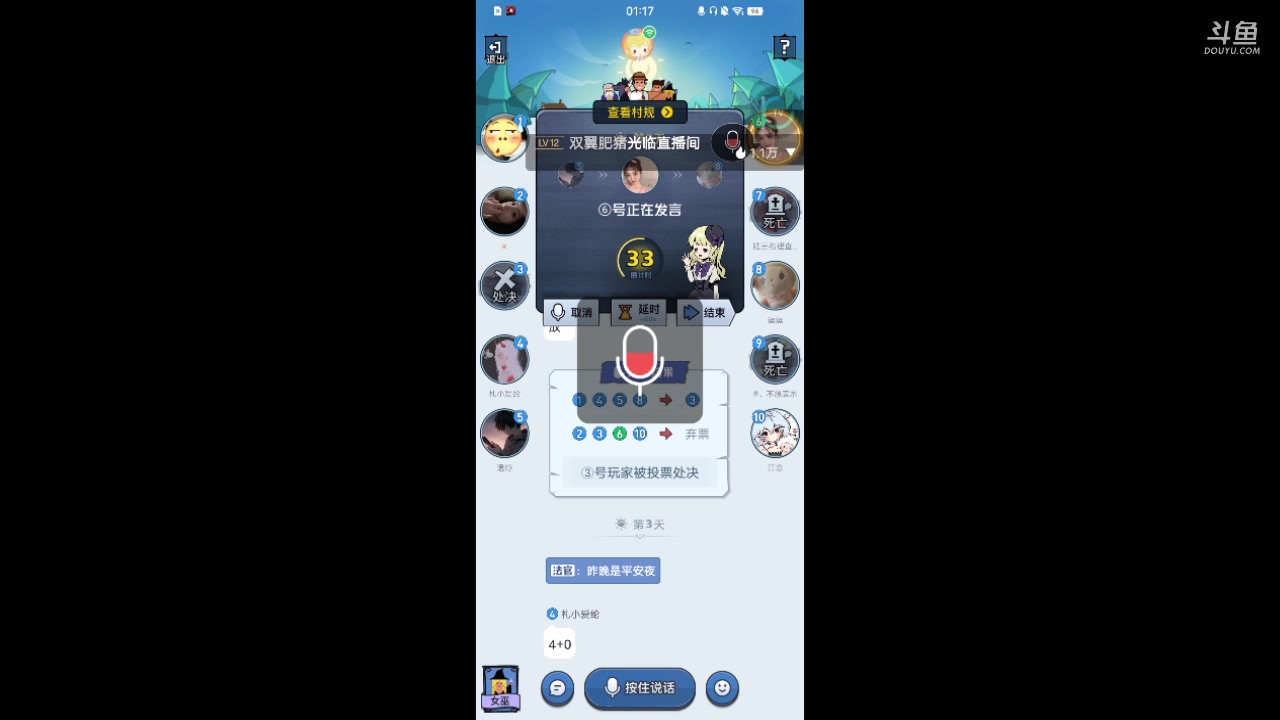Select player 10 avatar
1280x720 pixels.
775,434
